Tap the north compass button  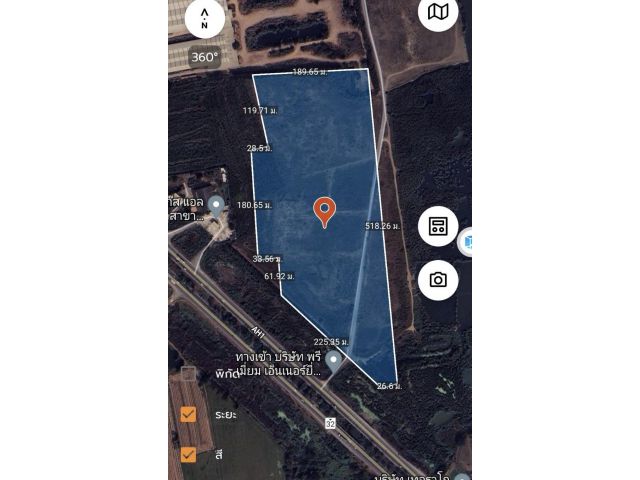[205, 18]
